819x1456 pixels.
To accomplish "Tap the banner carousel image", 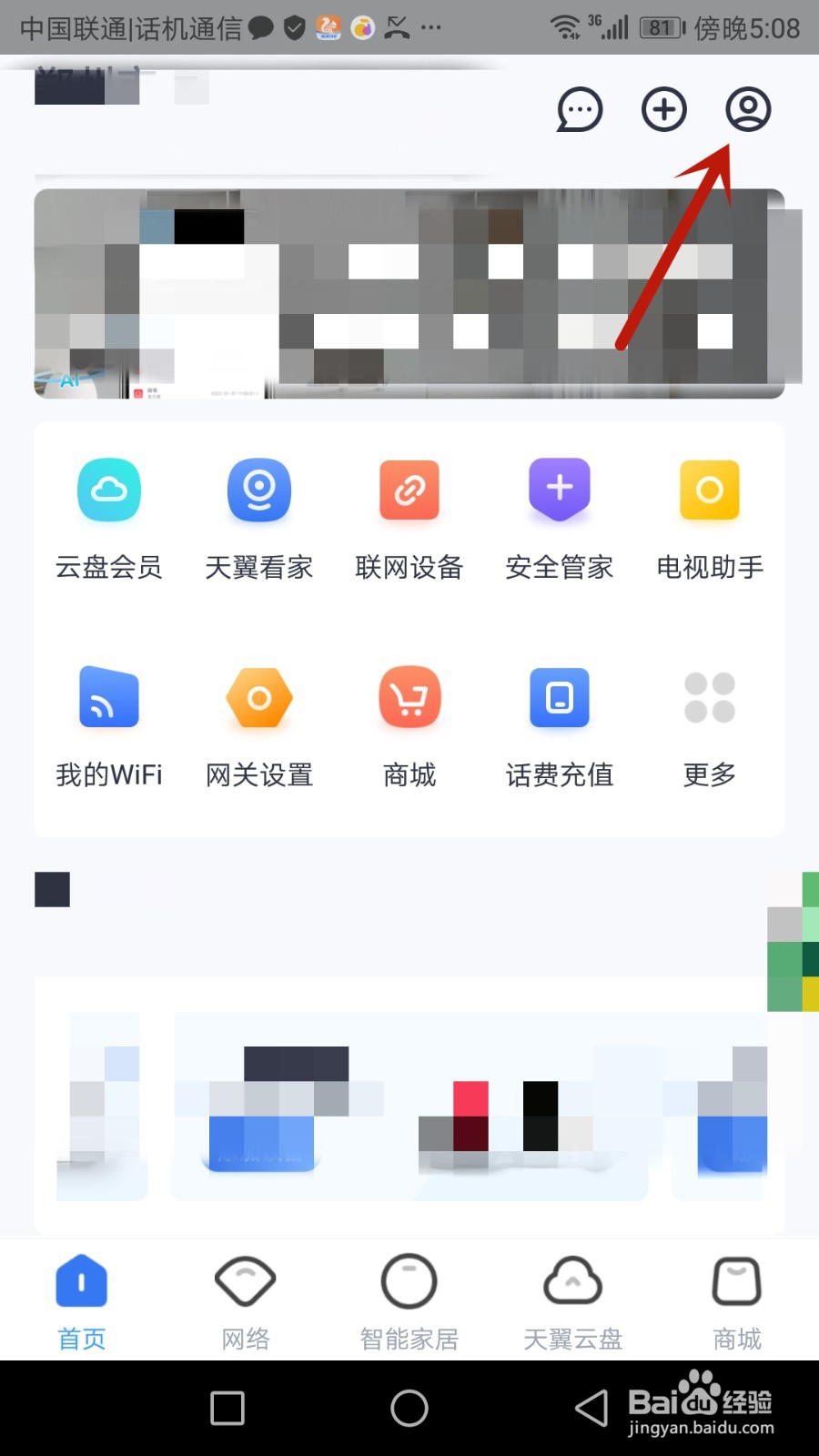I will click(409, 291).
